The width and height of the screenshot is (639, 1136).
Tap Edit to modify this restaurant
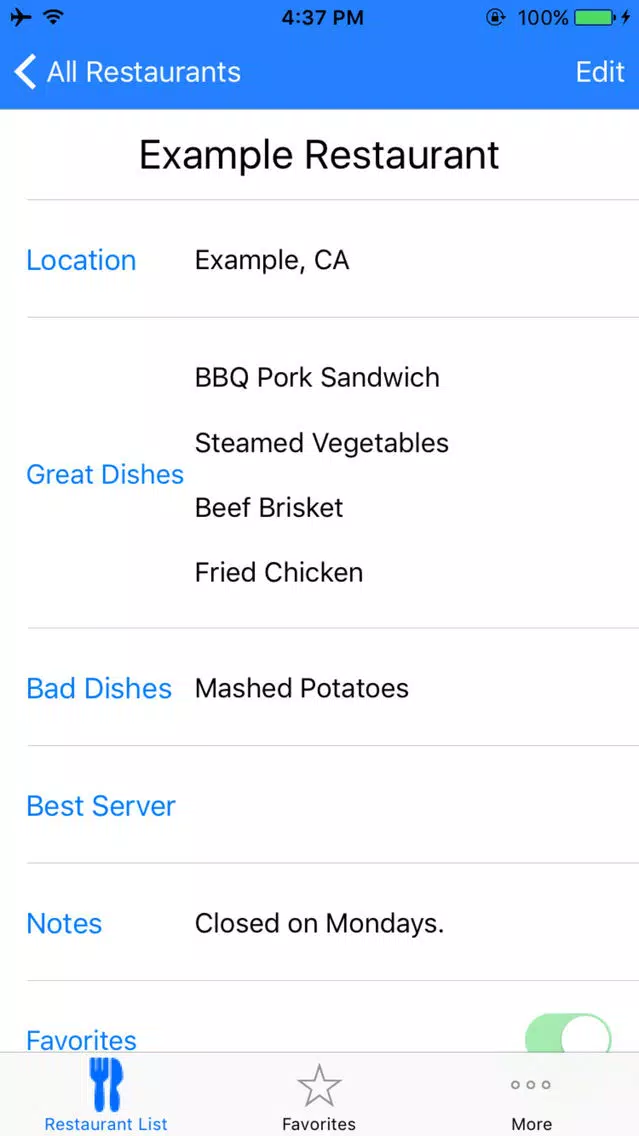click(600, 72)
